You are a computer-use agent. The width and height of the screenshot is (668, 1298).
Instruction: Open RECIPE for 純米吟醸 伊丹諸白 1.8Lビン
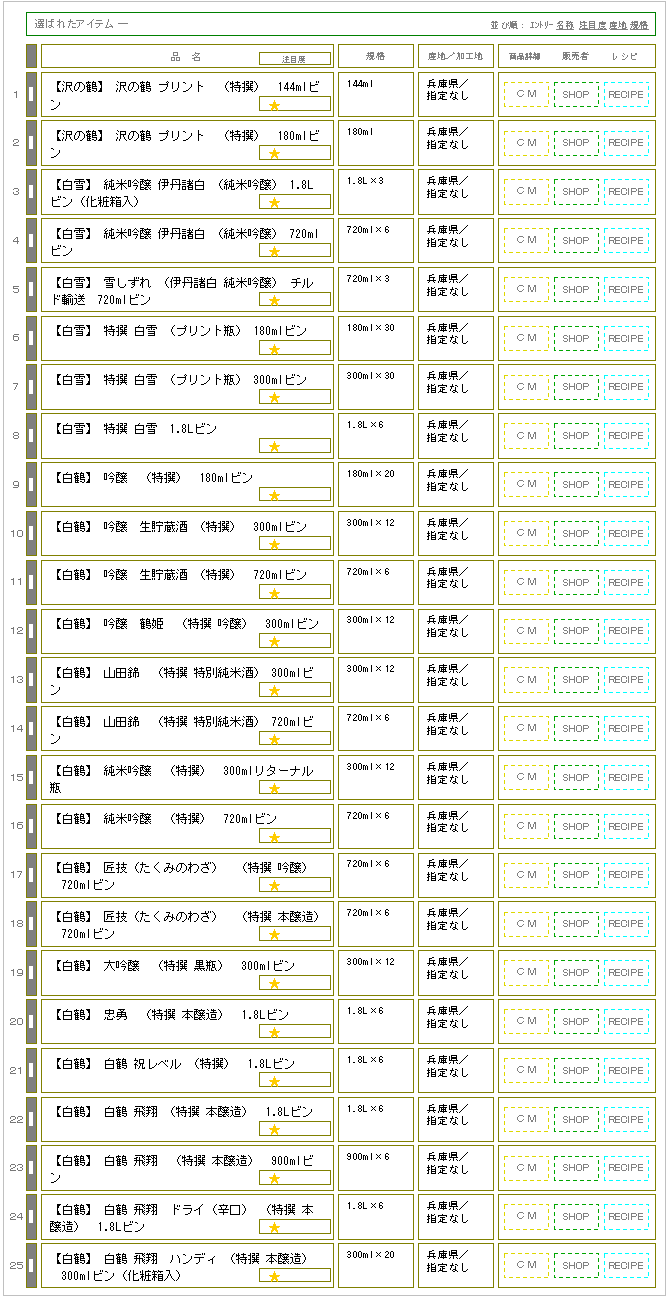pos(626,192)
